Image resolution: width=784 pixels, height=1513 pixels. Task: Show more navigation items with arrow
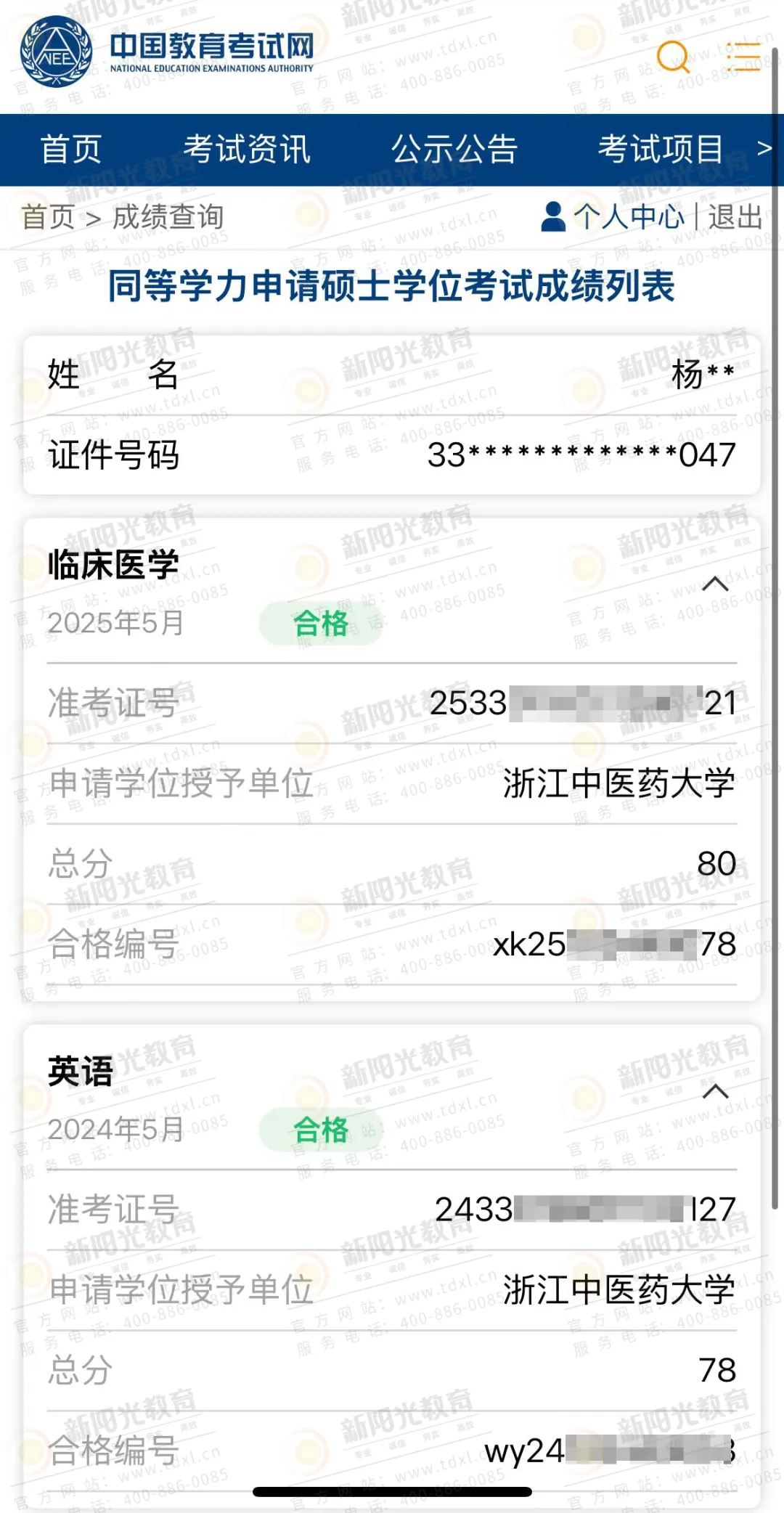pos(764,149)
